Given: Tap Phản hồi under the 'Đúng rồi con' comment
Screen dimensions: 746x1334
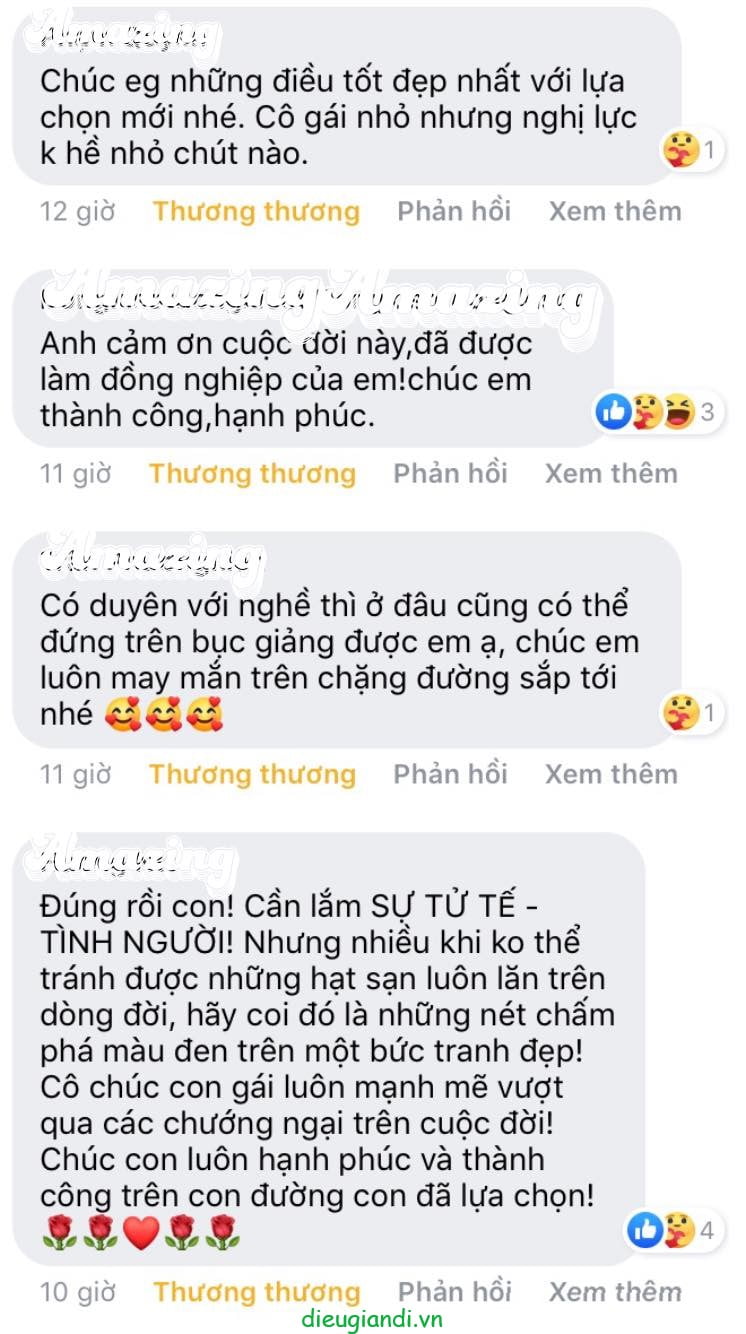Looking at the screenshot, I should pos(454,1292).
